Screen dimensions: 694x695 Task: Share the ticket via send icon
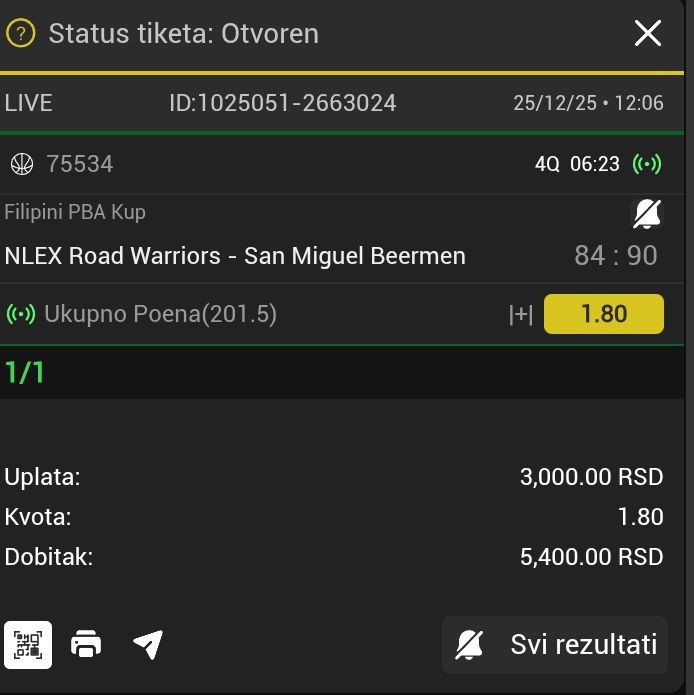click(148, 645)
